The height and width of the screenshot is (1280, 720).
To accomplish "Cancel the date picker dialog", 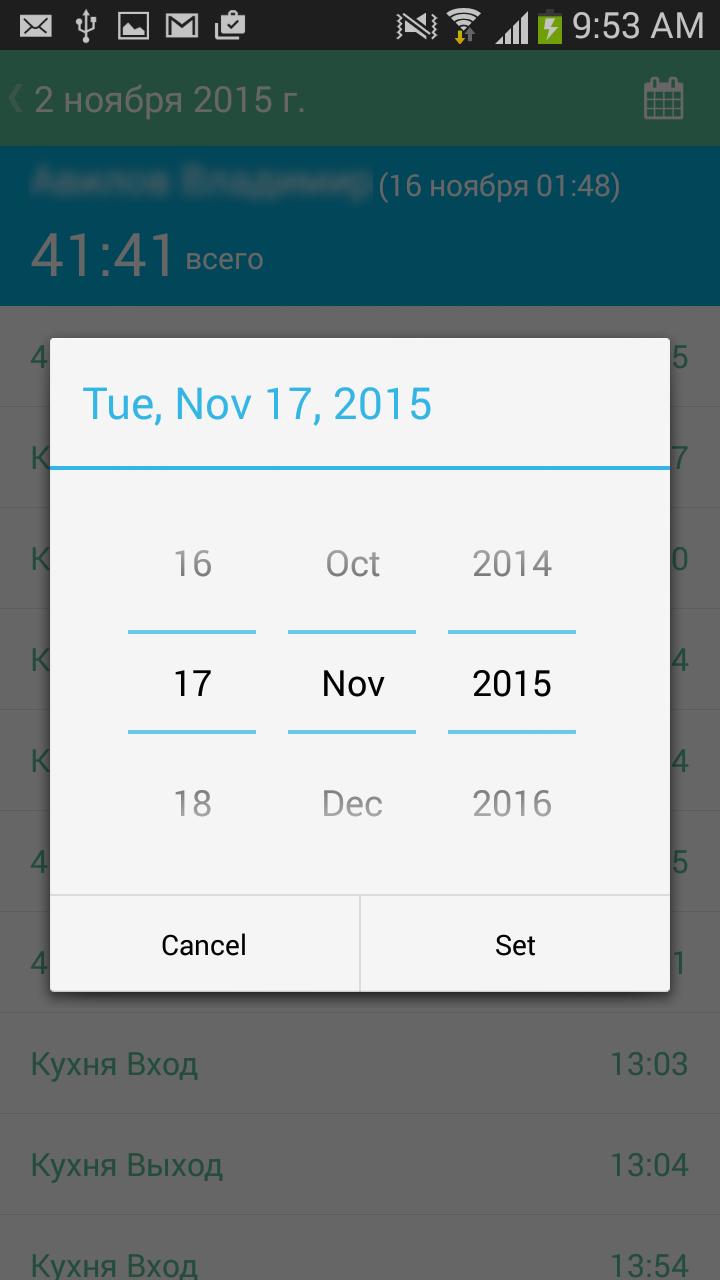I will tap(204, 945).
